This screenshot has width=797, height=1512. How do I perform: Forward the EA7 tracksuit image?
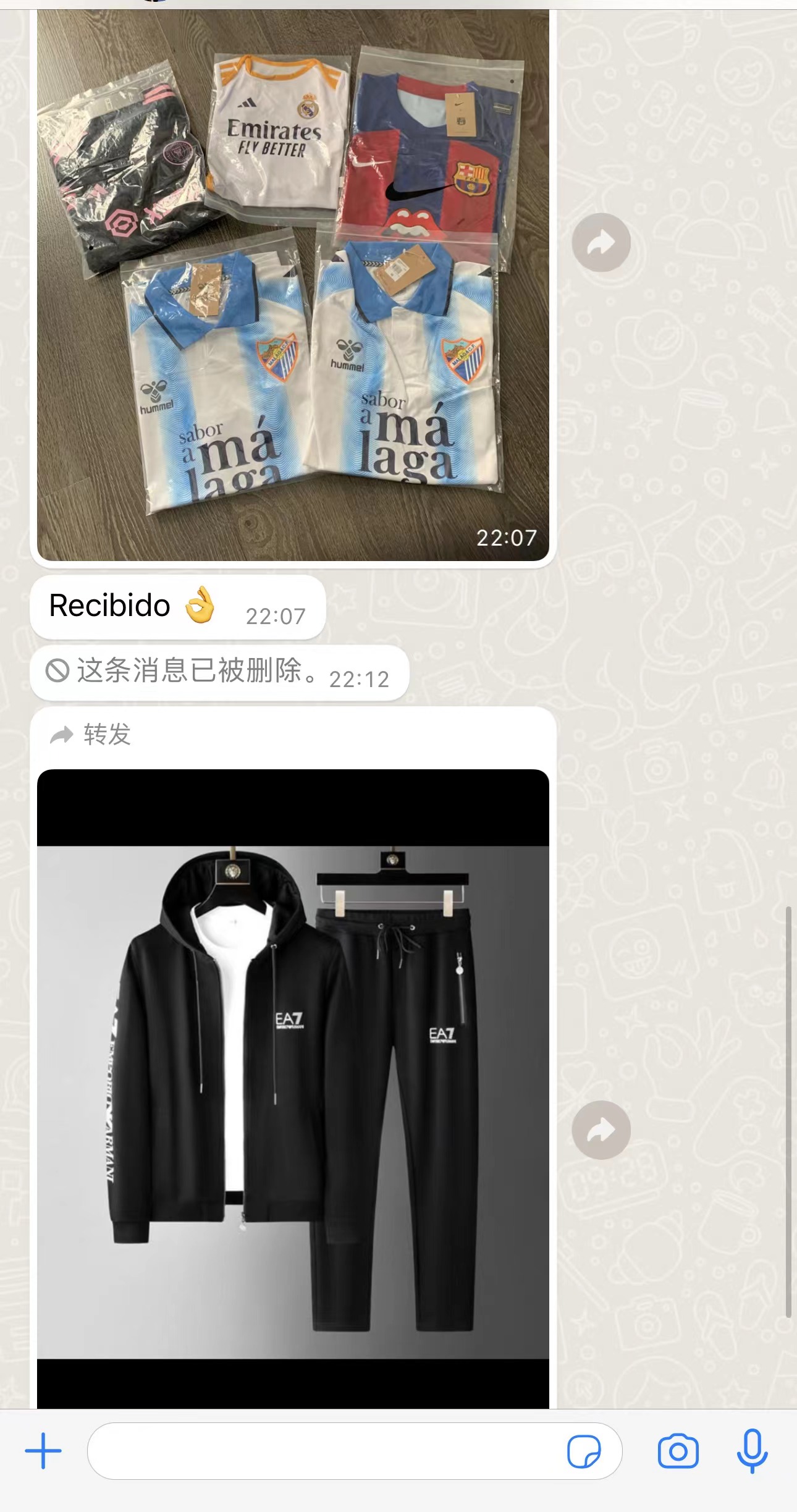601,1130
